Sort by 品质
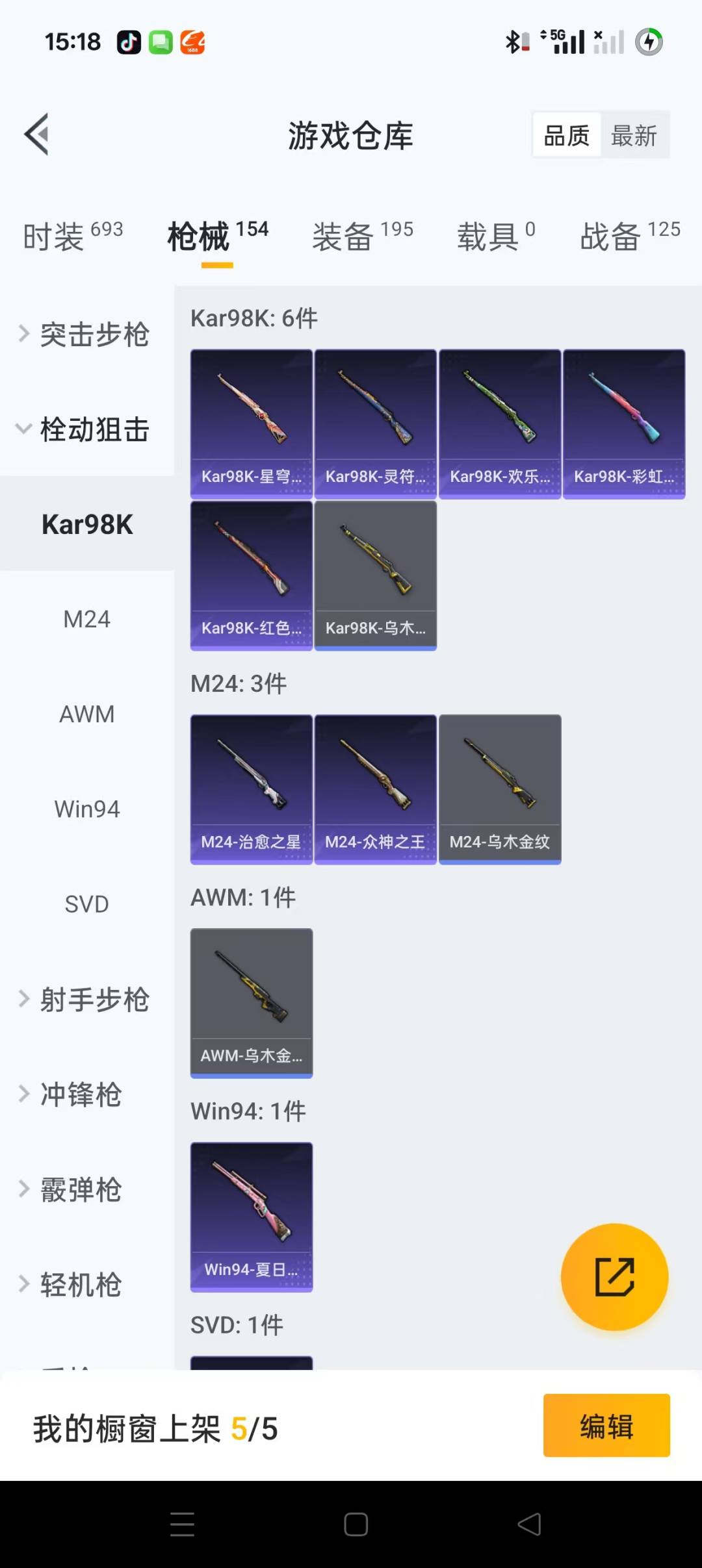This screenshot has width=702, height=1568. 566,136
